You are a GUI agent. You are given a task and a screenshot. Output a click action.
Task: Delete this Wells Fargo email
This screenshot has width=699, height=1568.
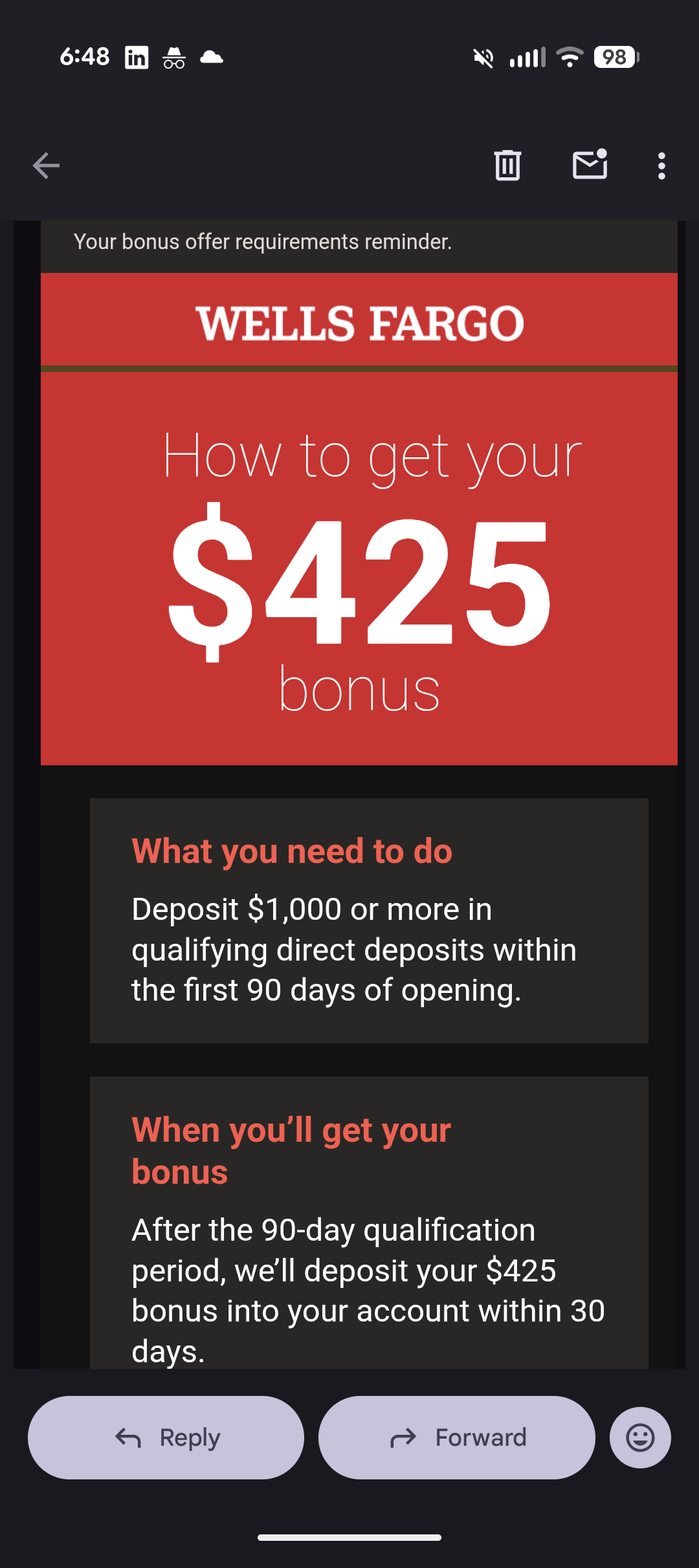click(507, 166)
